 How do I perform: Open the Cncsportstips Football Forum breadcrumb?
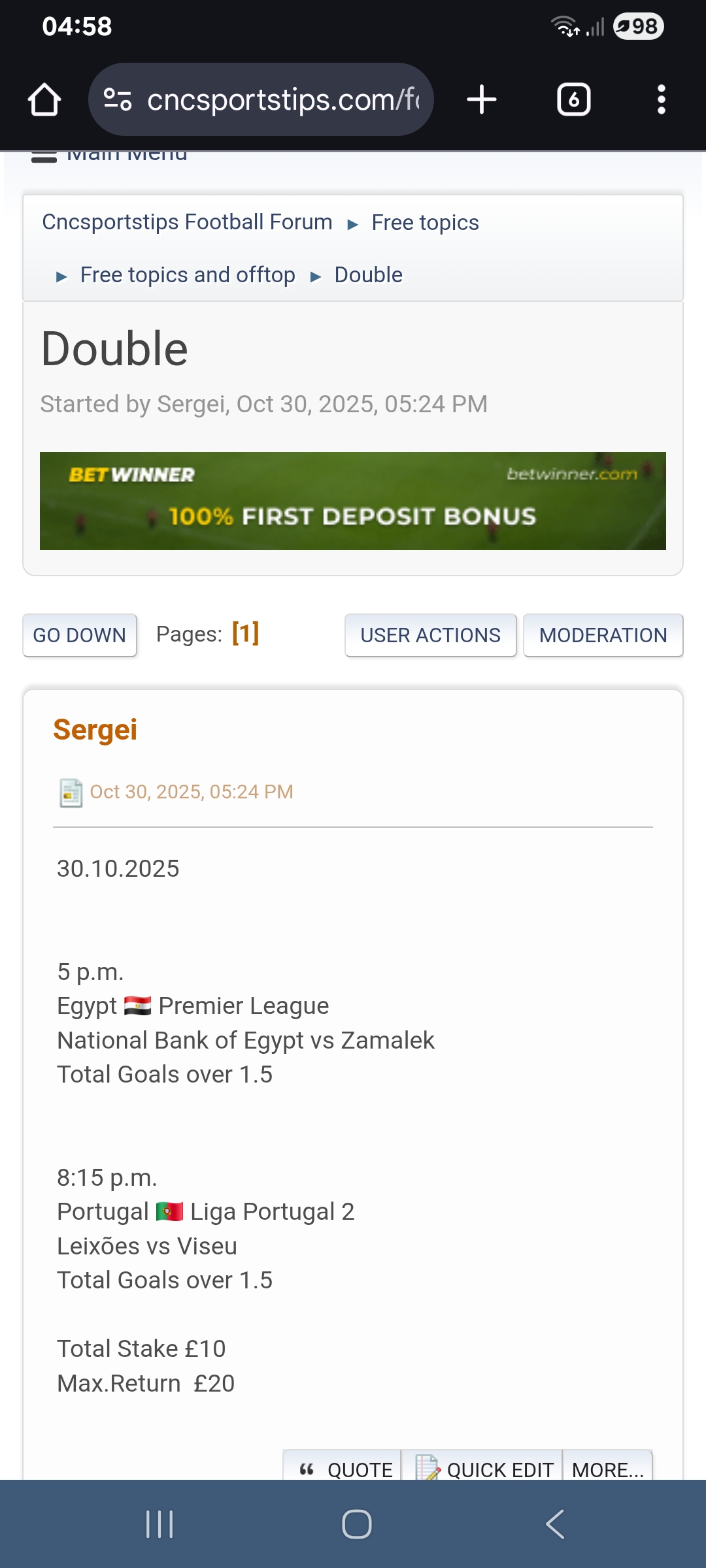point(187,222)
